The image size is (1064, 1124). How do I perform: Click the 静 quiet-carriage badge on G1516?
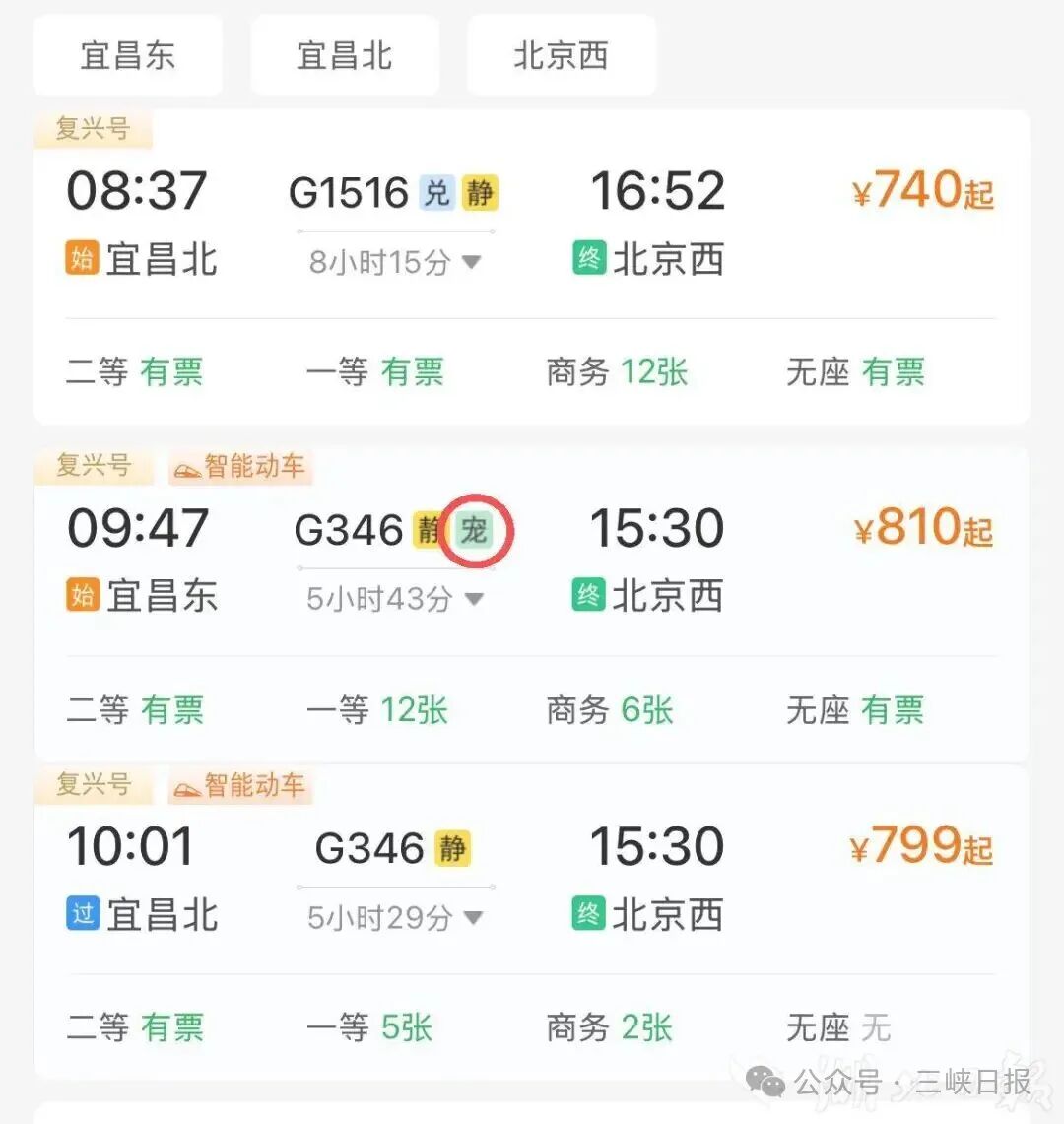(x=480, y=193)
